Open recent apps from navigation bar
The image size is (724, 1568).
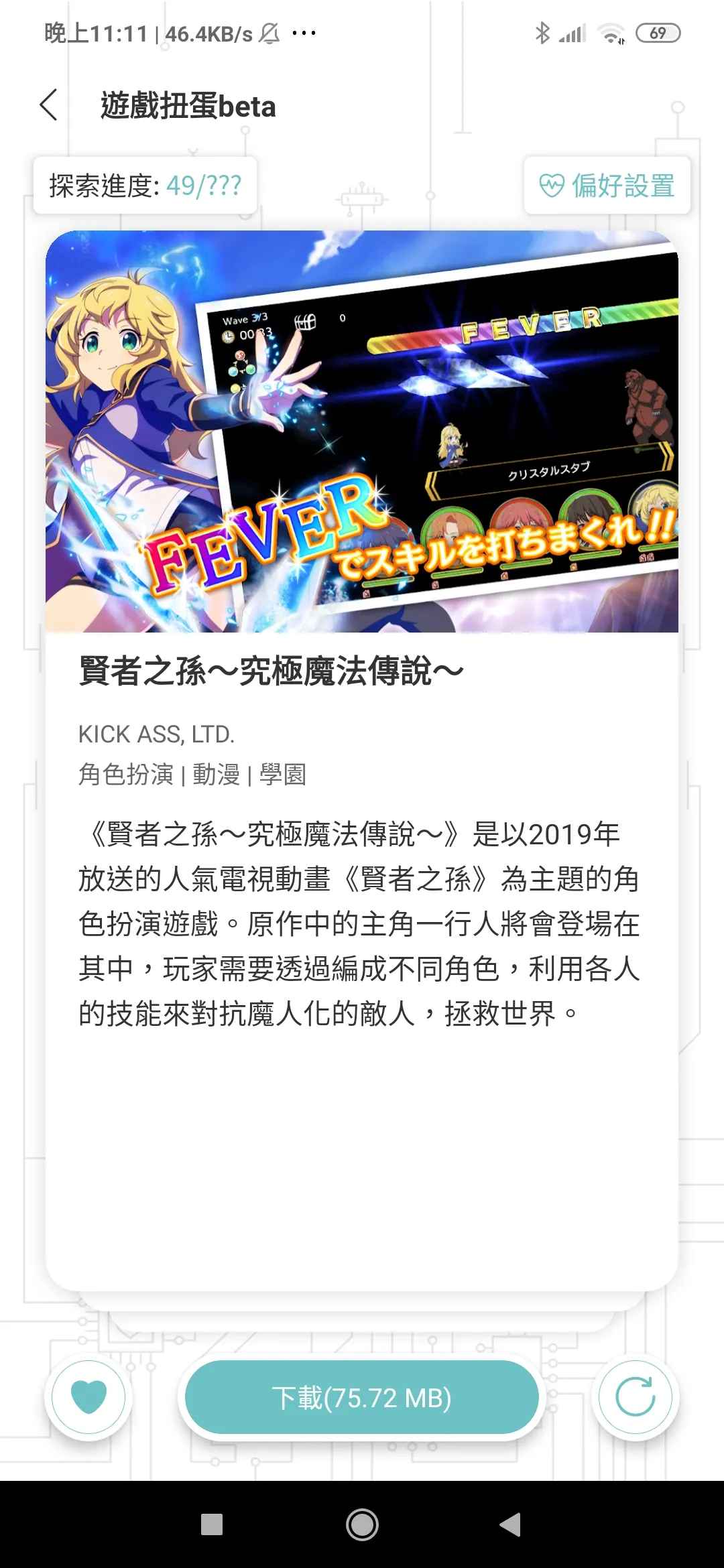212,1524
